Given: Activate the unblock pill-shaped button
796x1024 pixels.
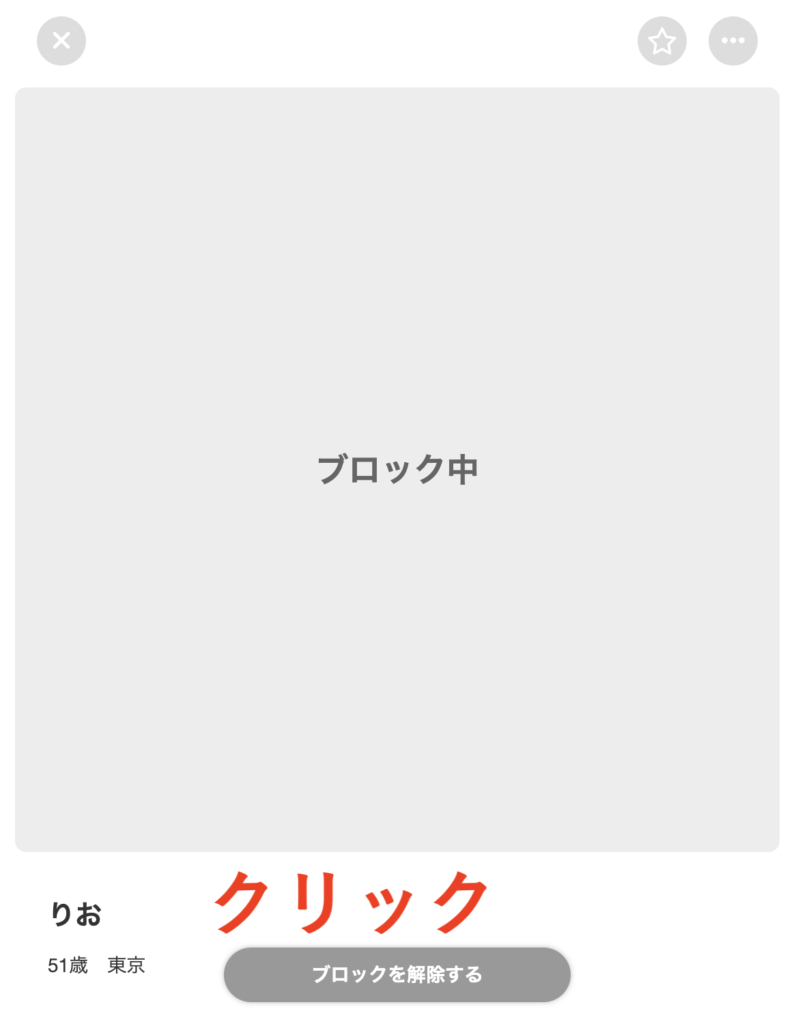Looking at the screenshot, I should coord(397,973).
